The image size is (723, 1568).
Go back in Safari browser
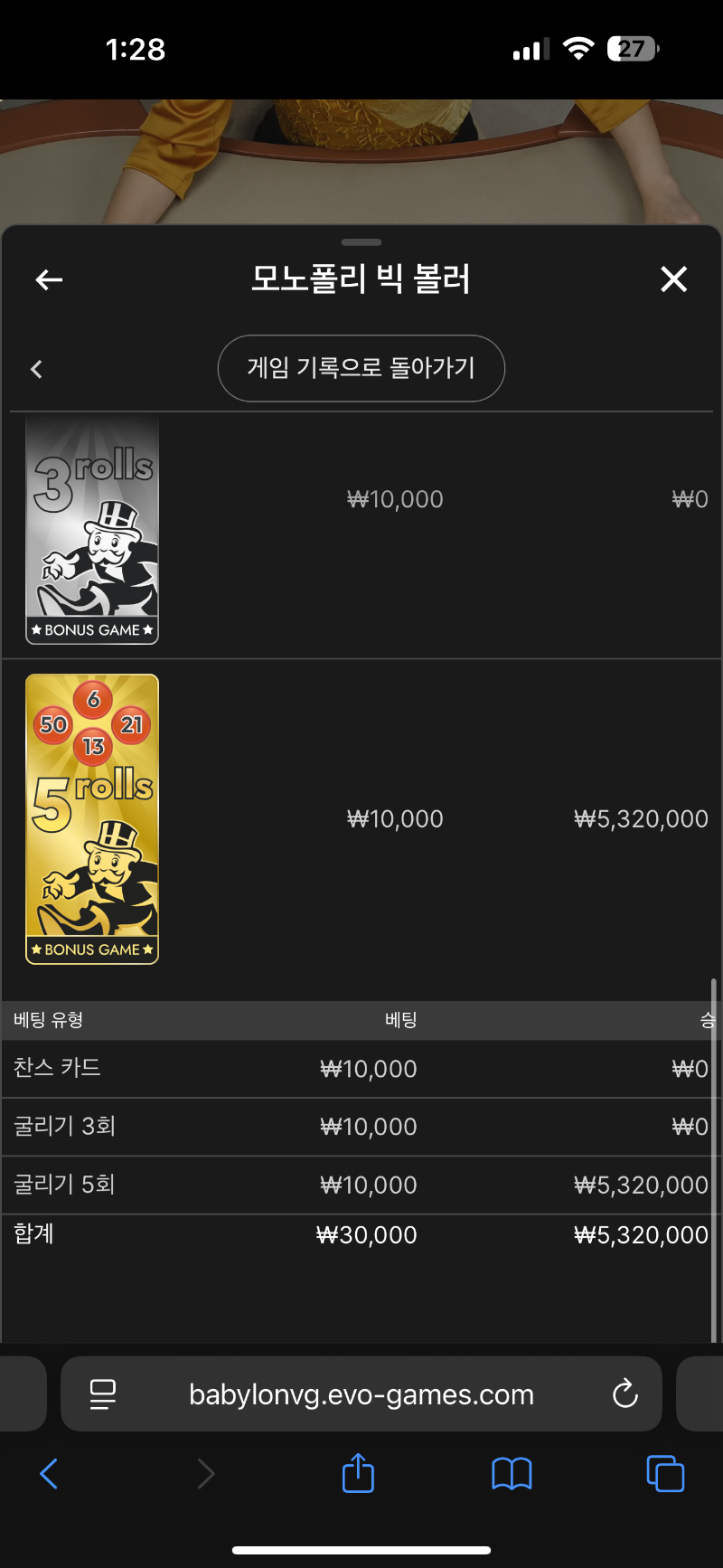50,1474
